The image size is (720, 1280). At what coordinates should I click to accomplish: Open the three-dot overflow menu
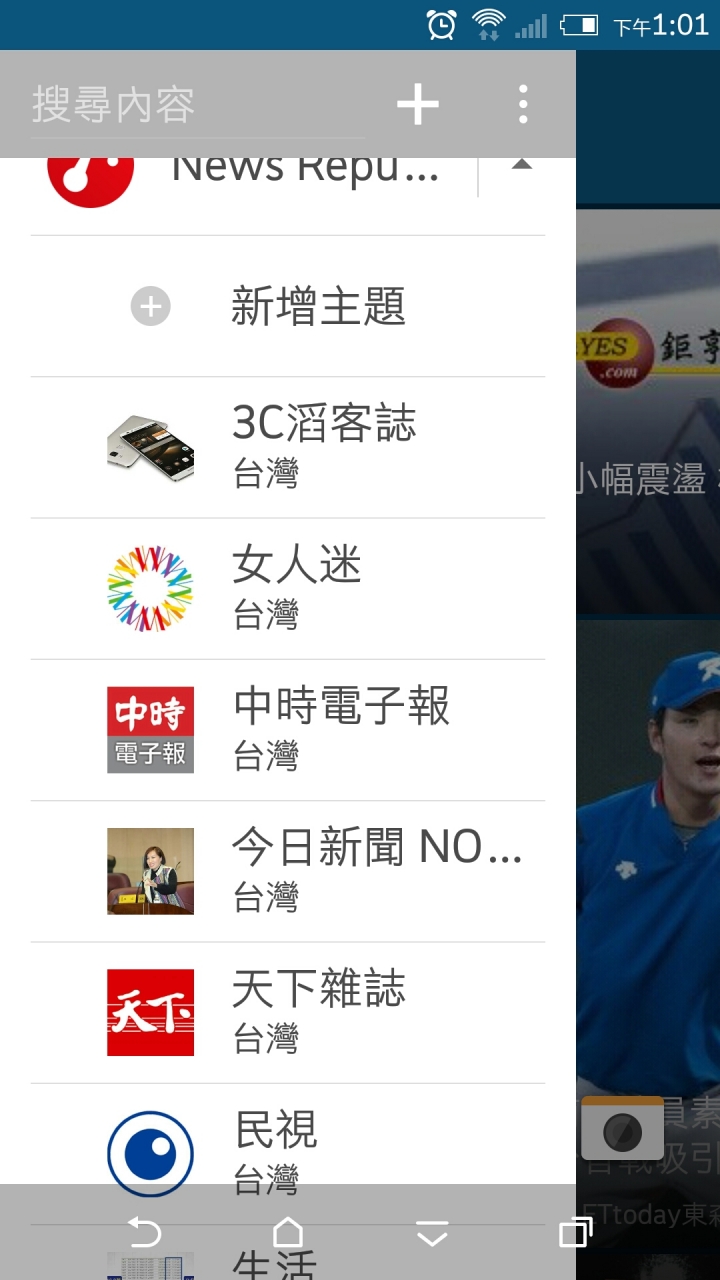[x=522, y=104]
